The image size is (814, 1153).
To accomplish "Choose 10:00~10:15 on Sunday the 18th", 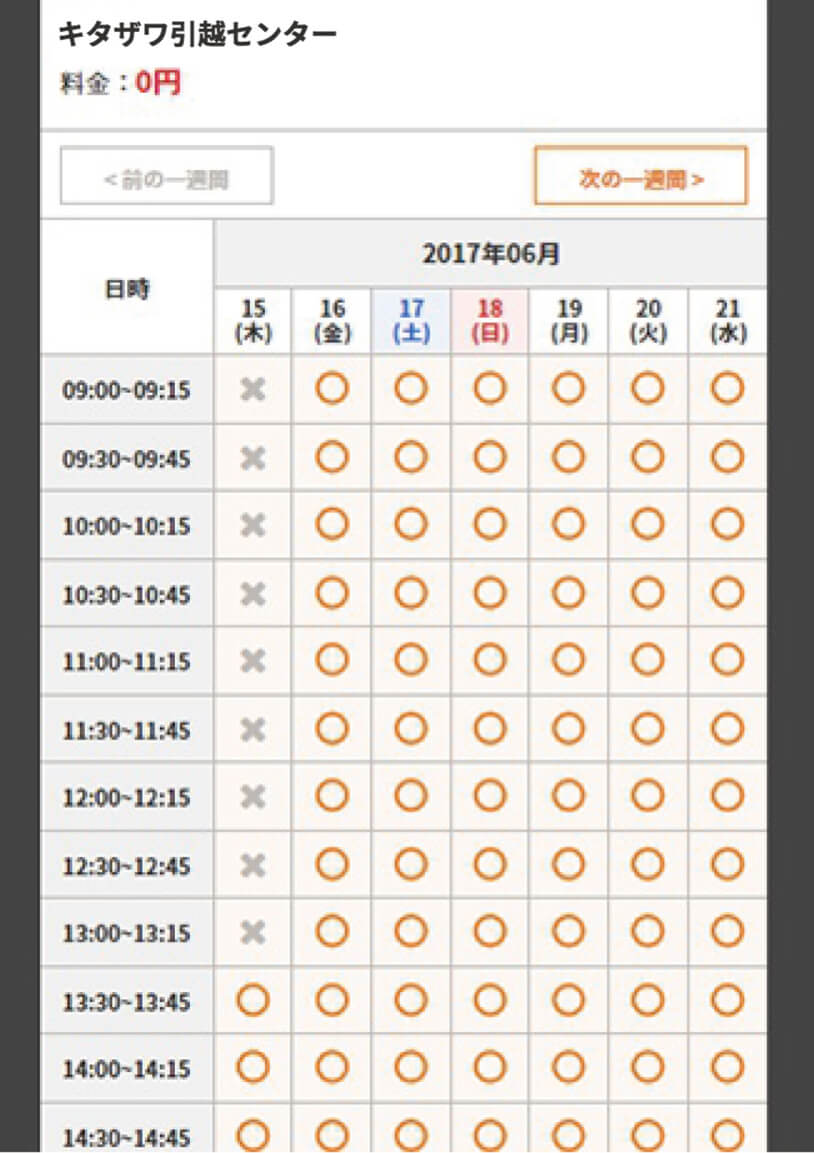I will (490, 525).
